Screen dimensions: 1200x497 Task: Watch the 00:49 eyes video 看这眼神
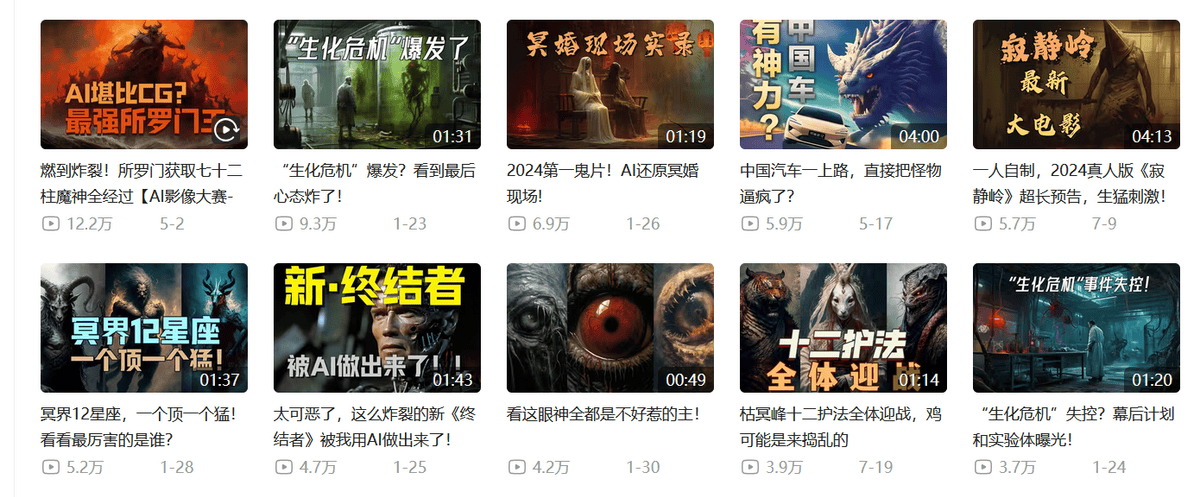610,327
